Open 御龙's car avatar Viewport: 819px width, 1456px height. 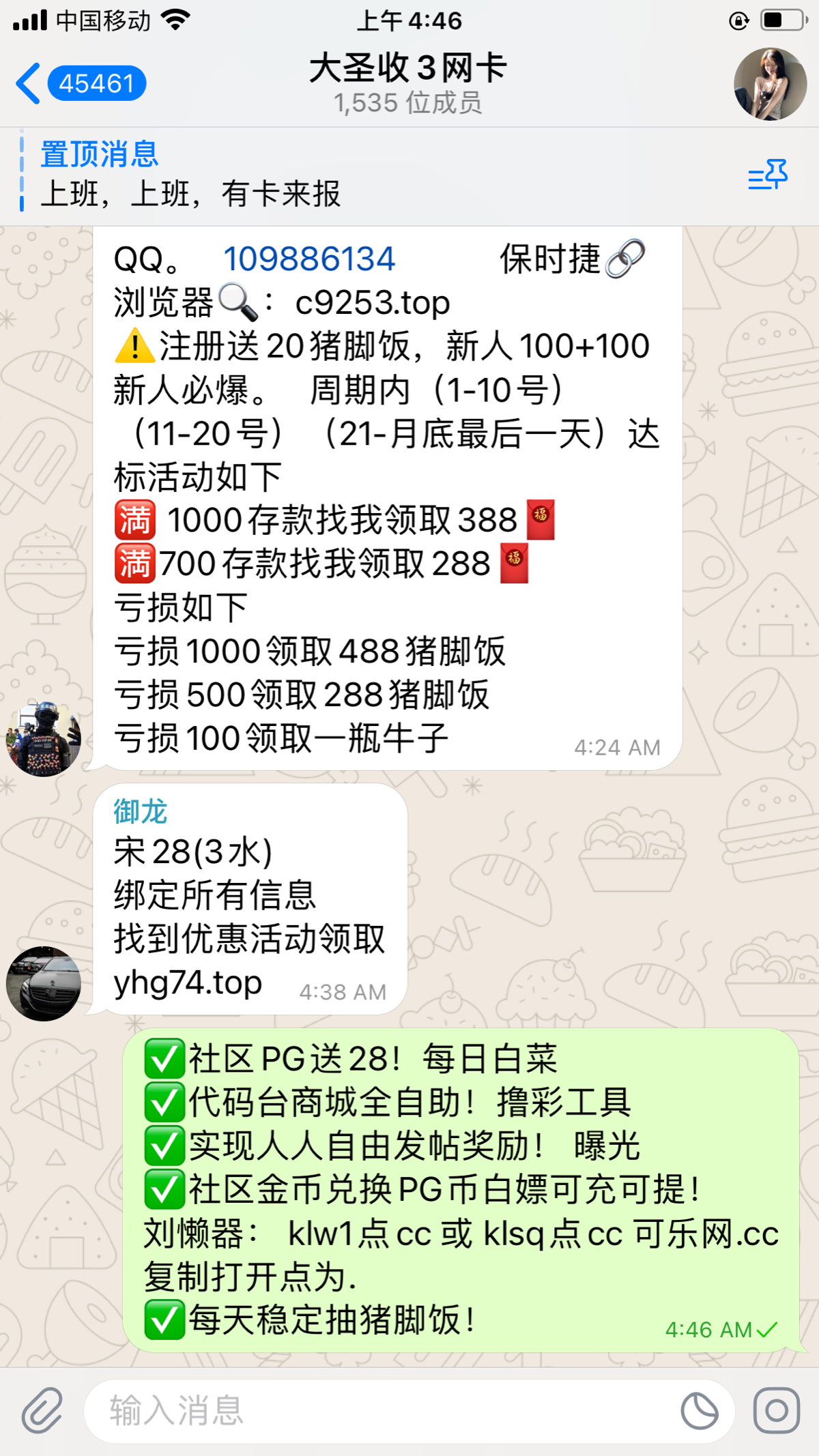pos(44,983)
